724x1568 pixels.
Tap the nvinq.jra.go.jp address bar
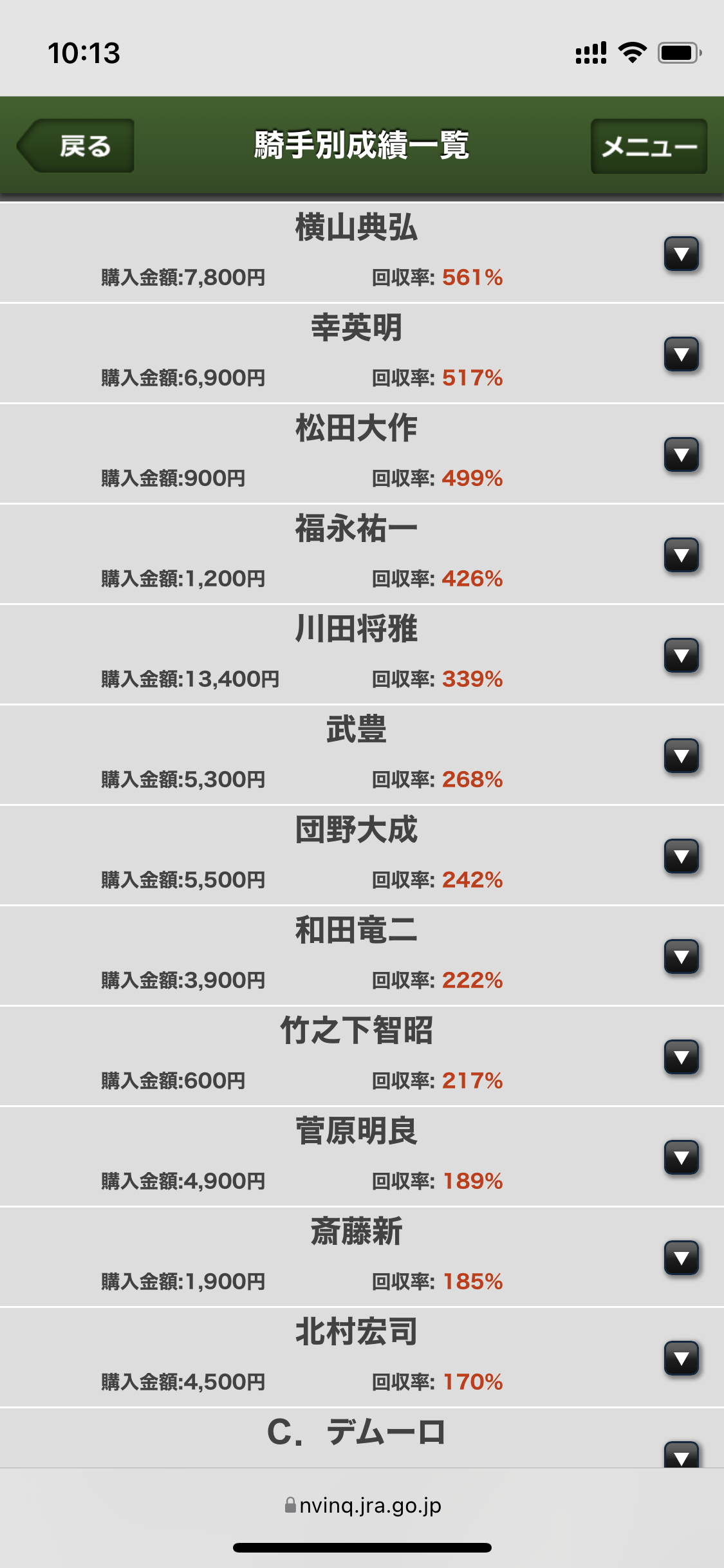[x=362, y=1506]
